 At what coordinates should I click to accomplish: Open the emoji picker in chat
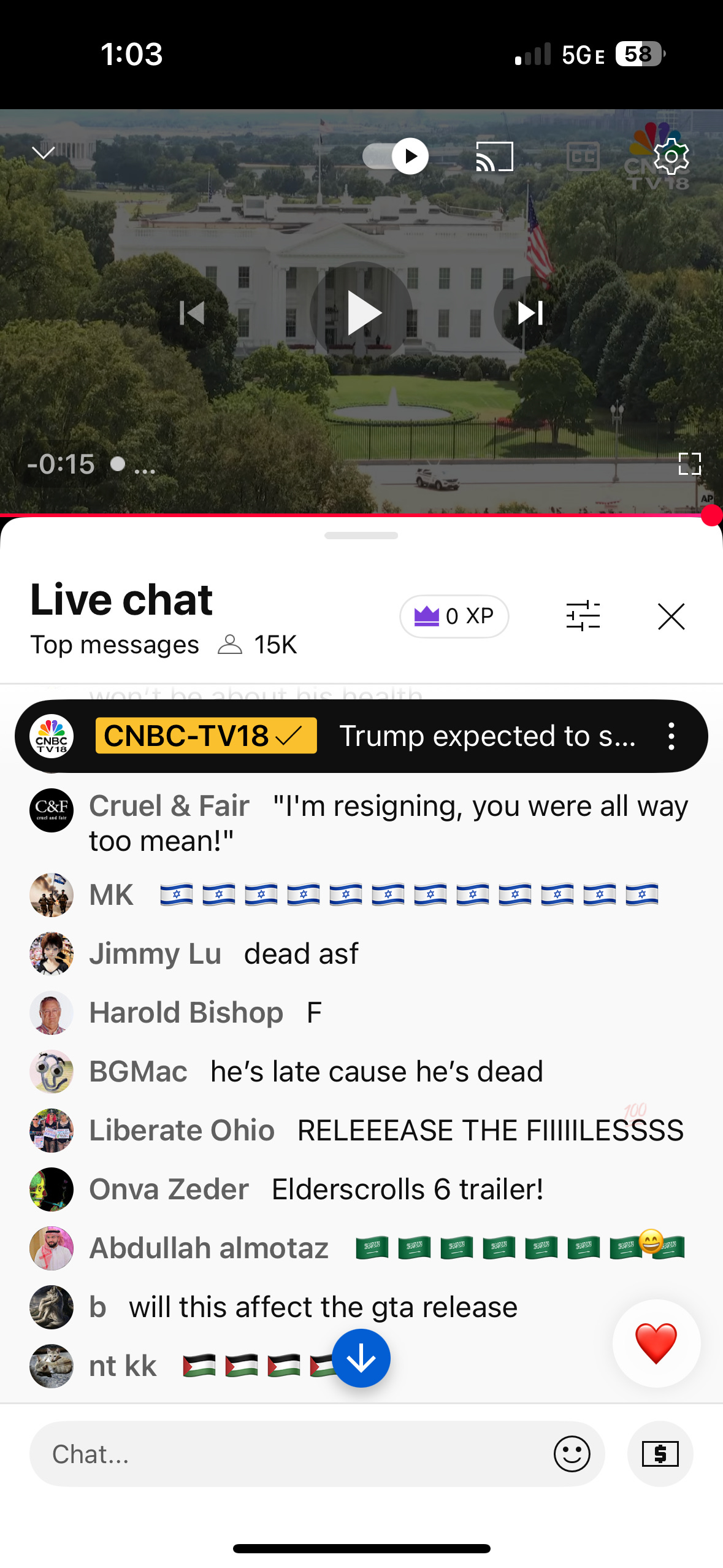coord(572,1454)
